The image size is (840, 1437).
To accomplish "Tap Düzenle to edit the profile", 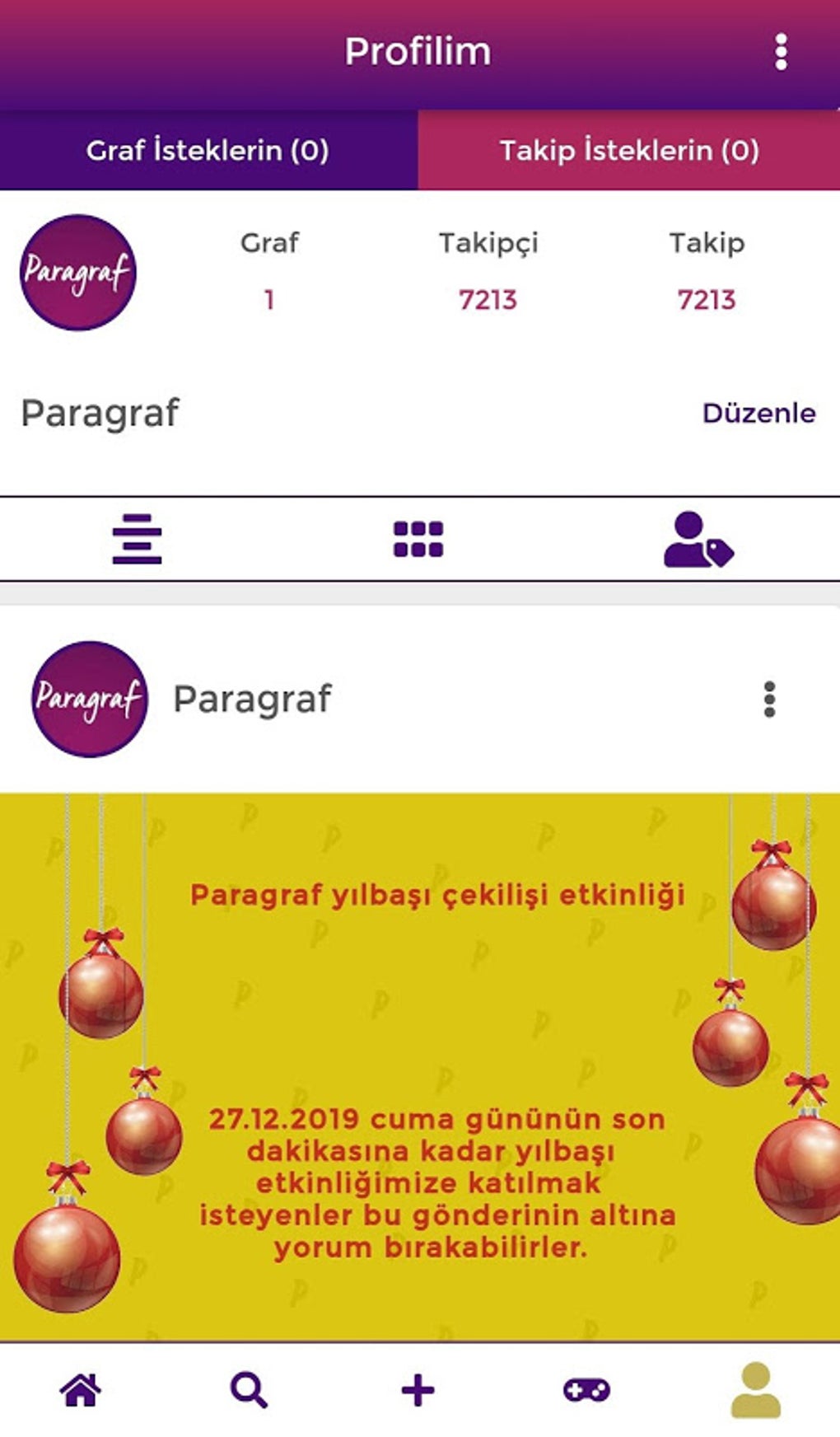I will coord(759,413).
